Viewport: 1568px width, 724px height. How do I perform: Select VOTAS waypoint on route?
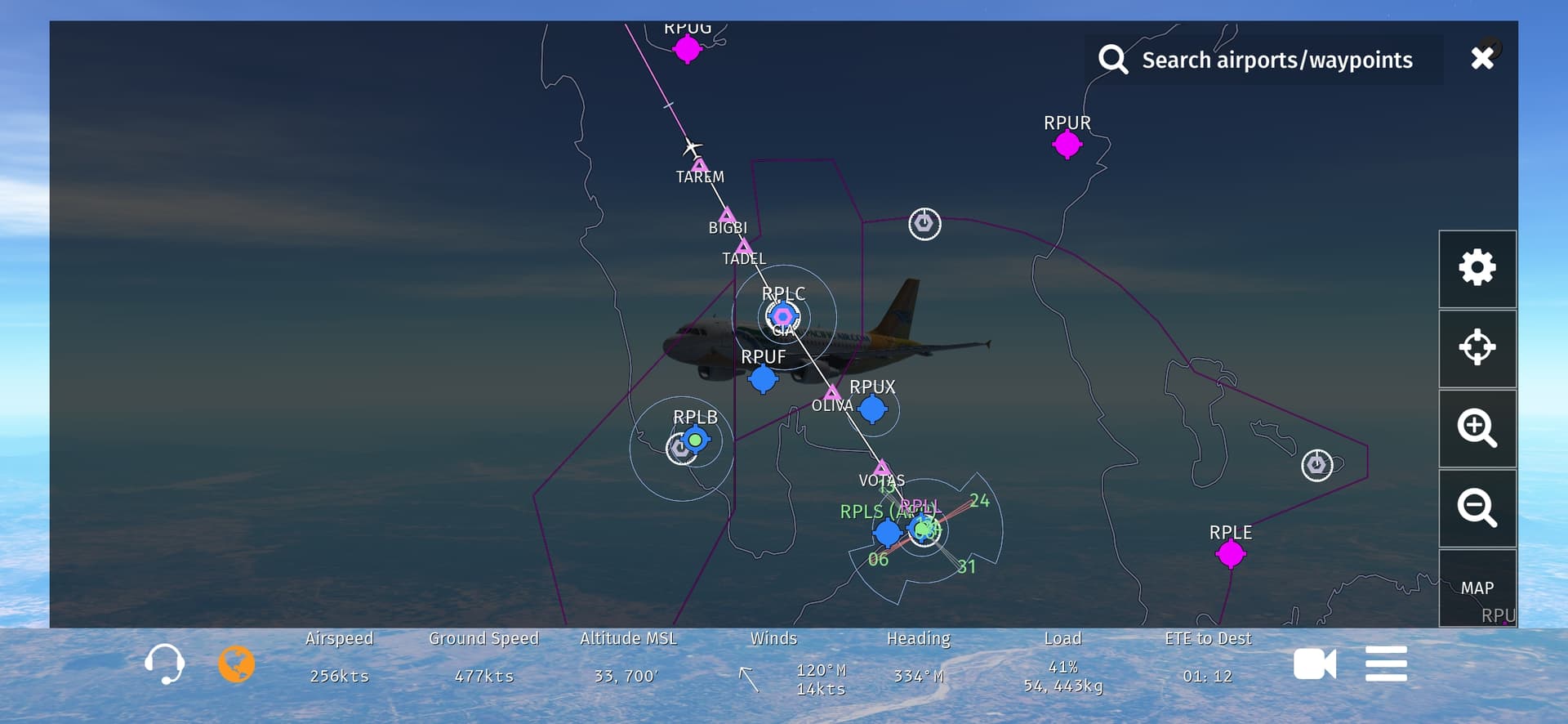[881, 468]
